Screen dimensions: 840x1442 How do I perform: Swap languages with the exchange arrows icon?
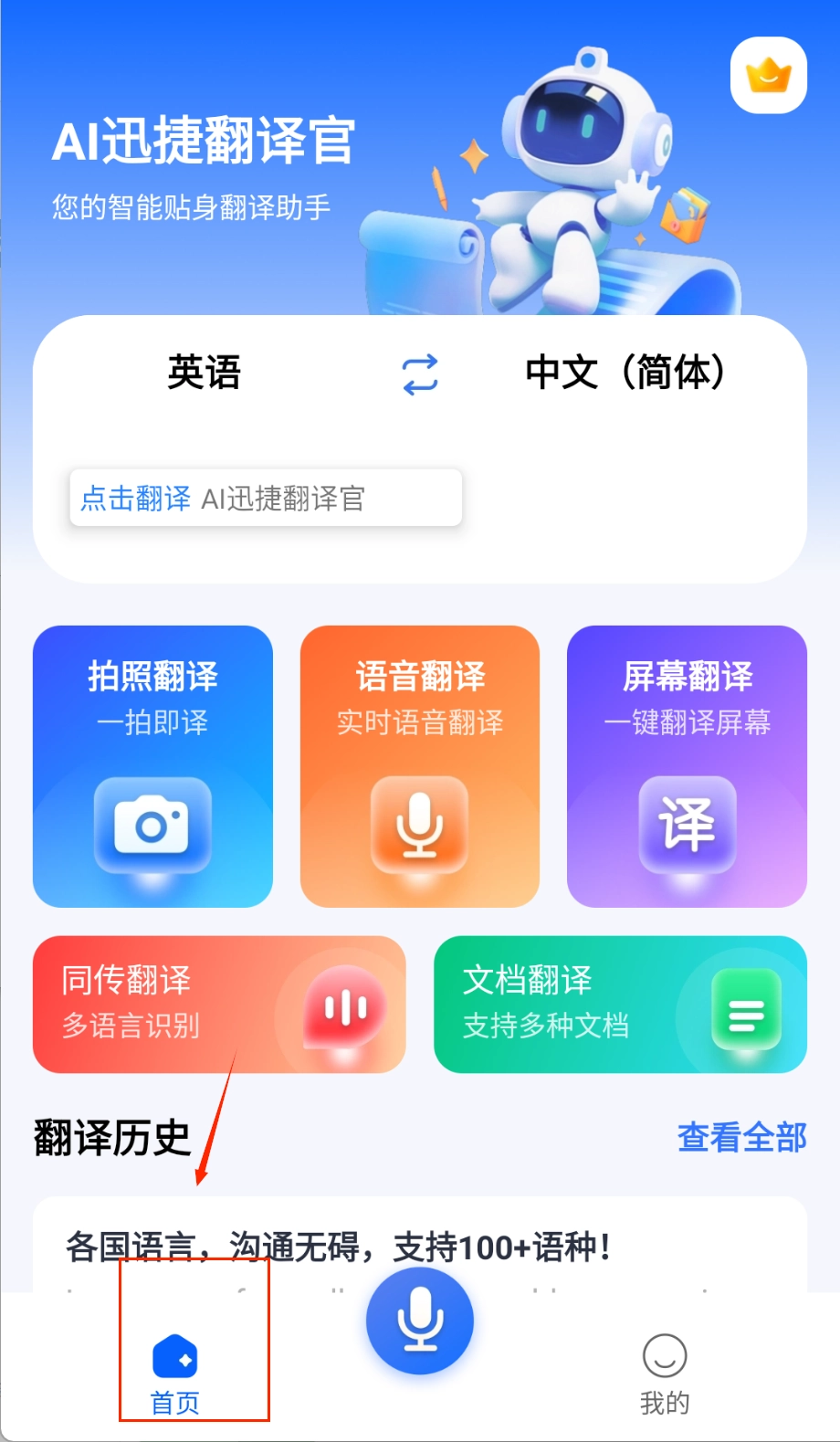pyautogui.click(x=419, y=374)
